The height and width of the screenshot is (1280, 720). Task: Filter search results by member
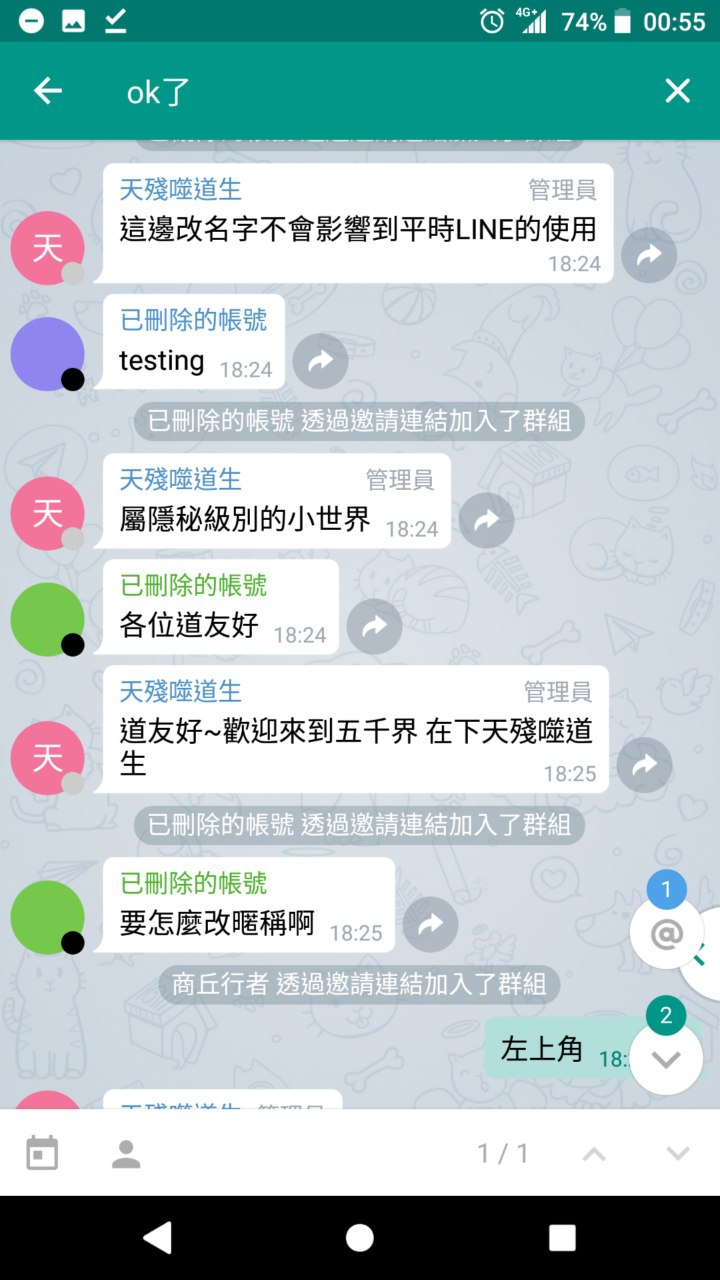click(x=126, y=1153)
